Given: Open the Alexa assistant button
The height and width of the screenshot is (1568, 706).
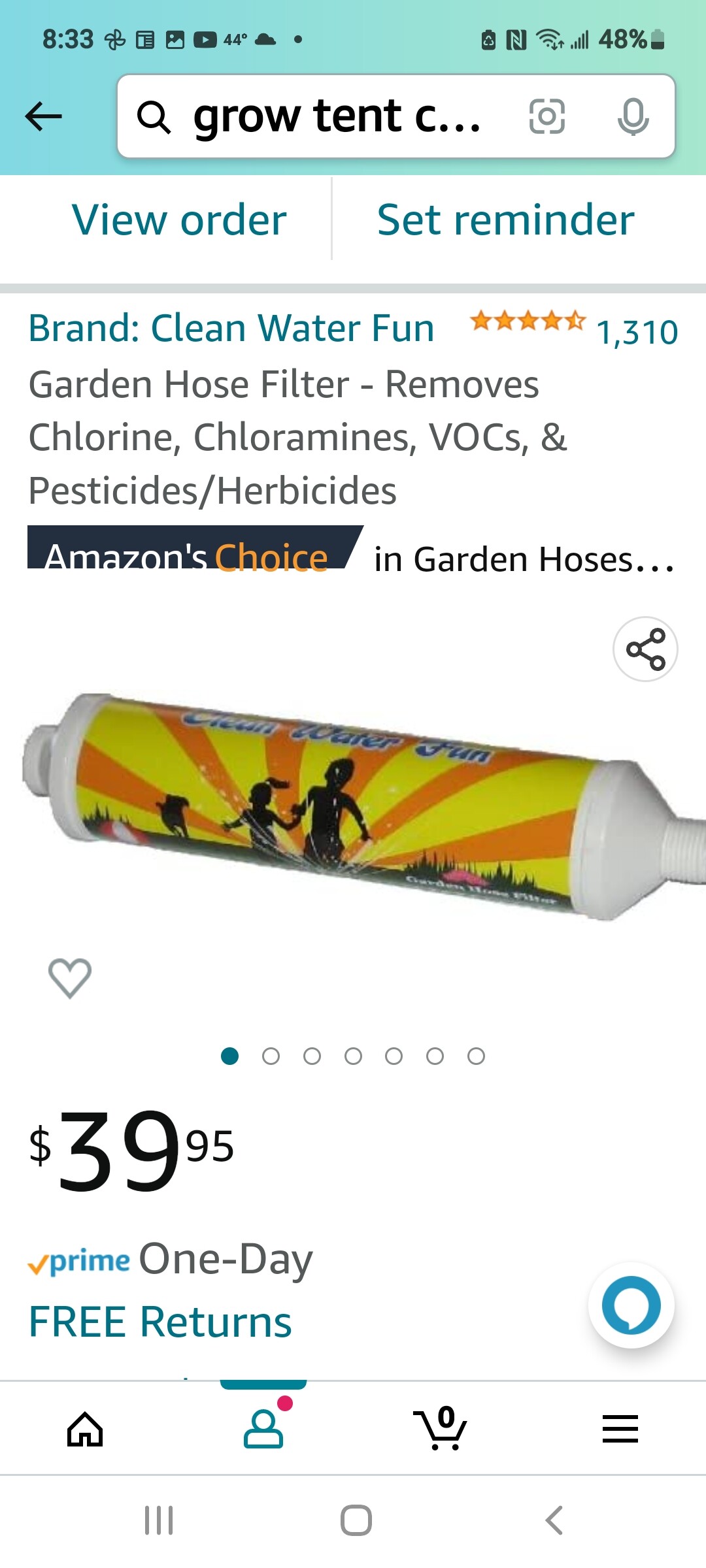Looking at the screenshot, I should [631, 1305].
